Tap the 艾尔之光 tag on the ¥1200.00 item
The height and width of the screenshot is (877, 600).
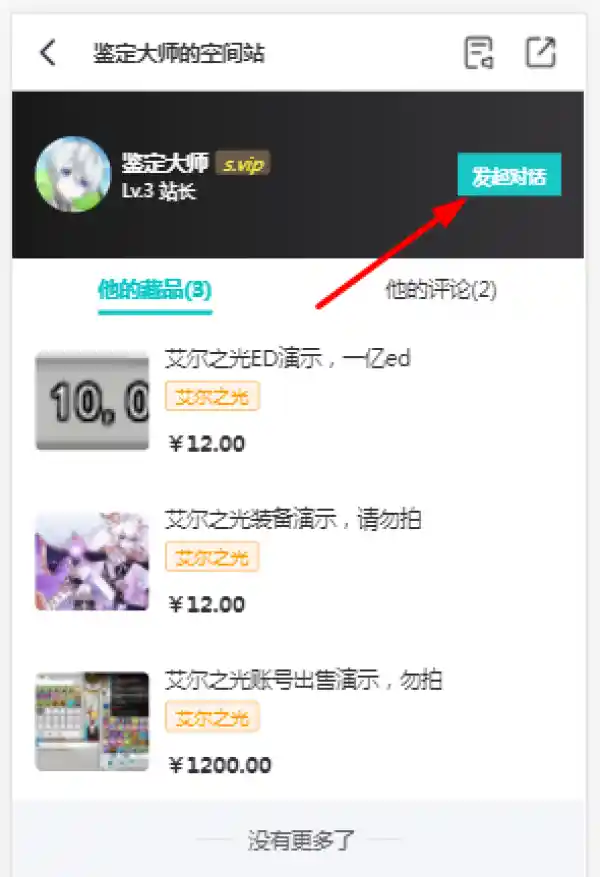212,717
